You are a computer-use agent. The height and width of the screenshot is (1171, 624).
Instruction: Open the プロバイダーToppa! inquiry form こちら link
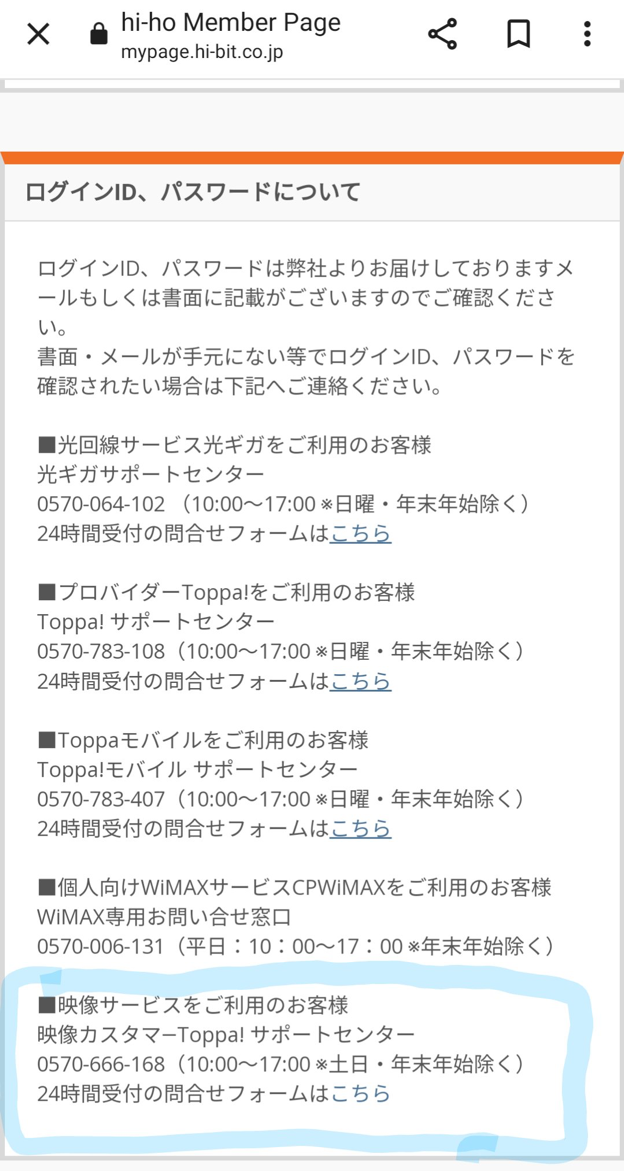coord(360,681)
